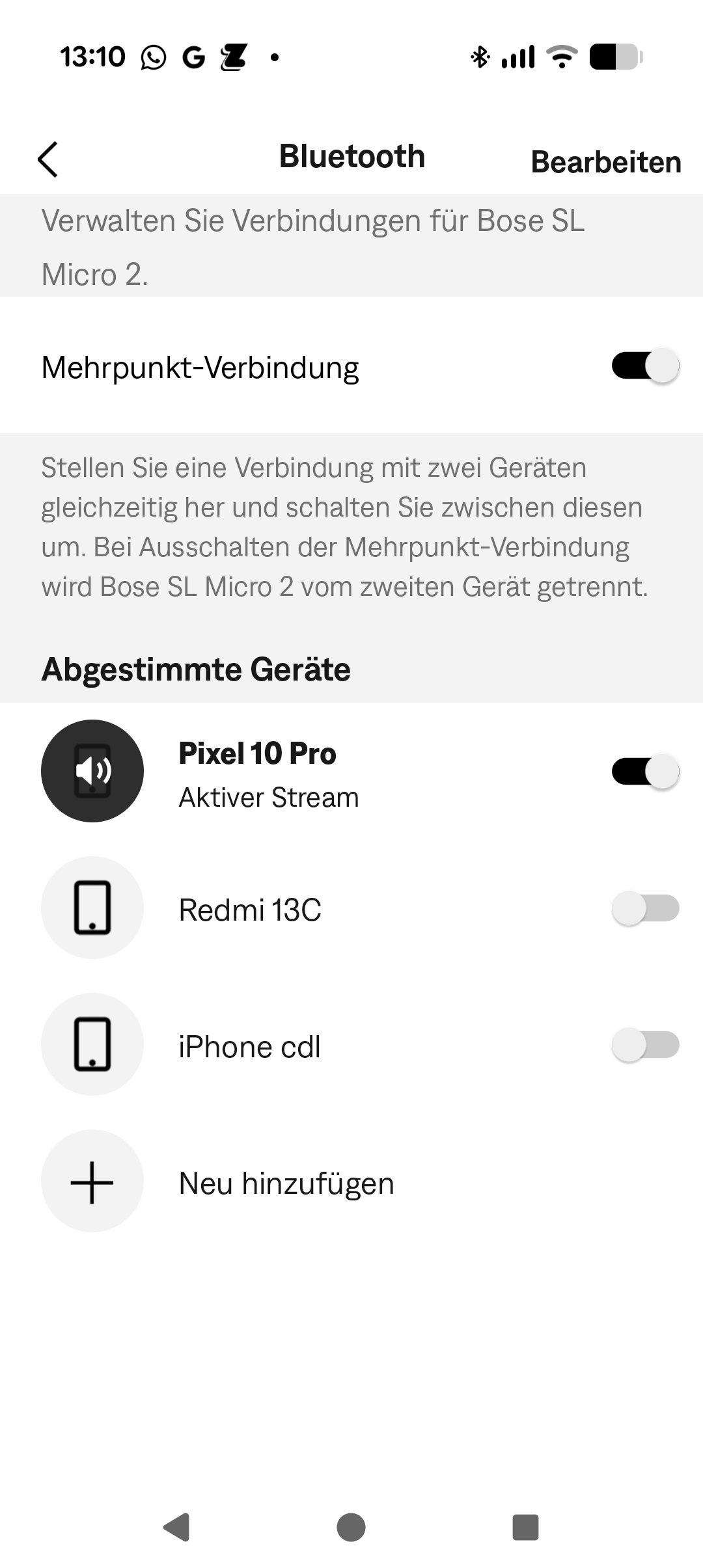Open recent apps from navigation bar
703x1568 pixels.
(525, 1527)
